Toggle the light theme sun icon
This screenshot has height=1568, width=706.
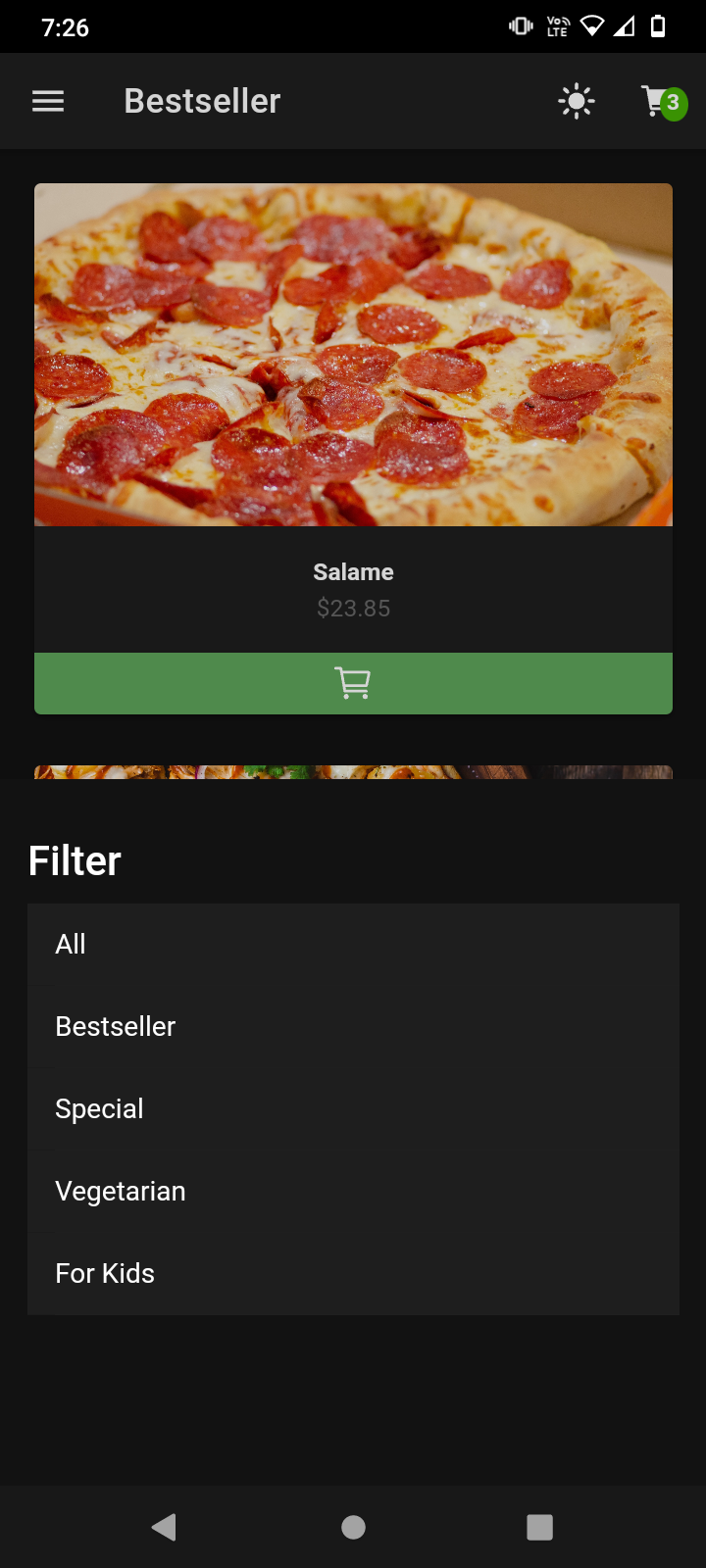tap(577, 101)
